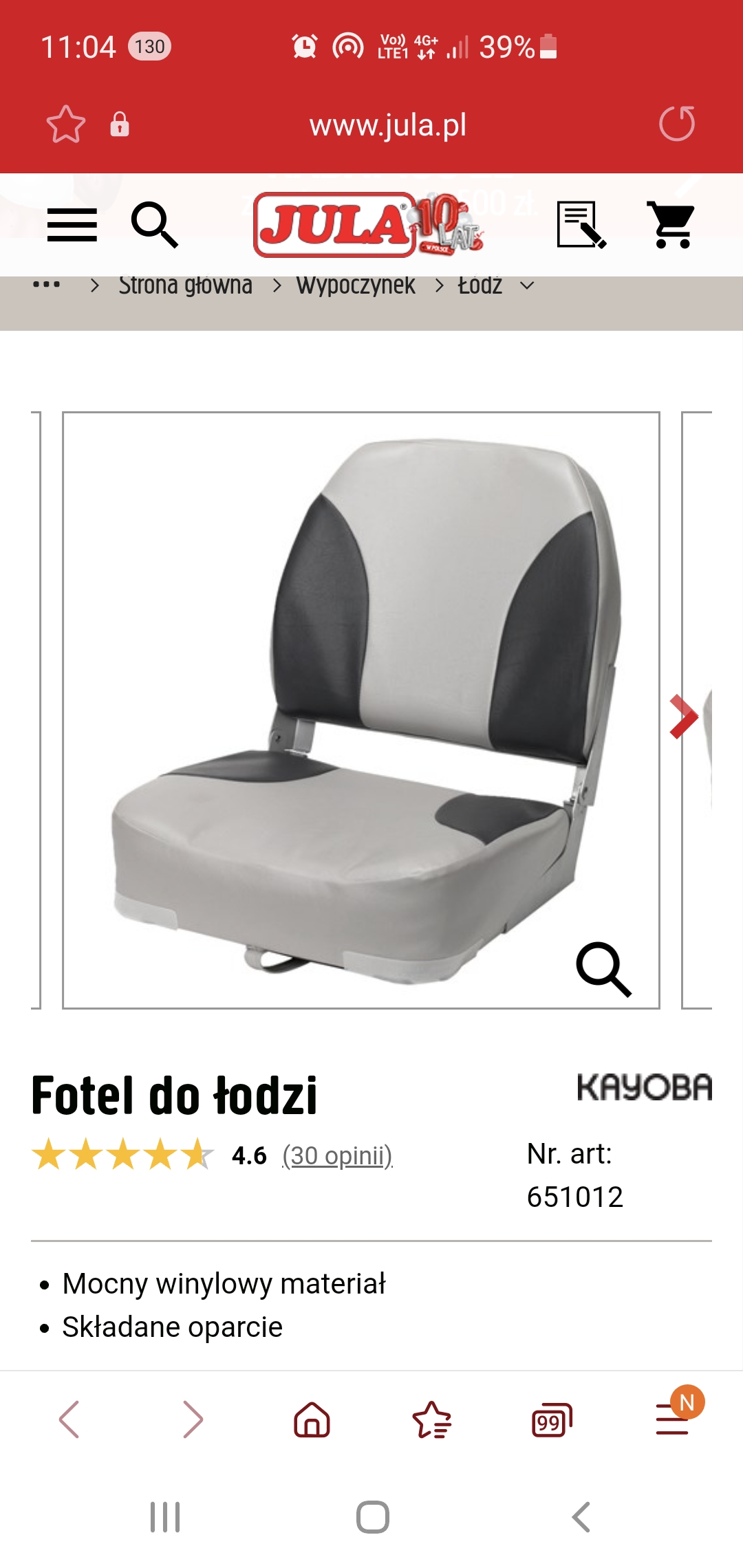Bookmark this page with the star icon
Viewport: 743px width, 1568px height.
click(65, 124)
